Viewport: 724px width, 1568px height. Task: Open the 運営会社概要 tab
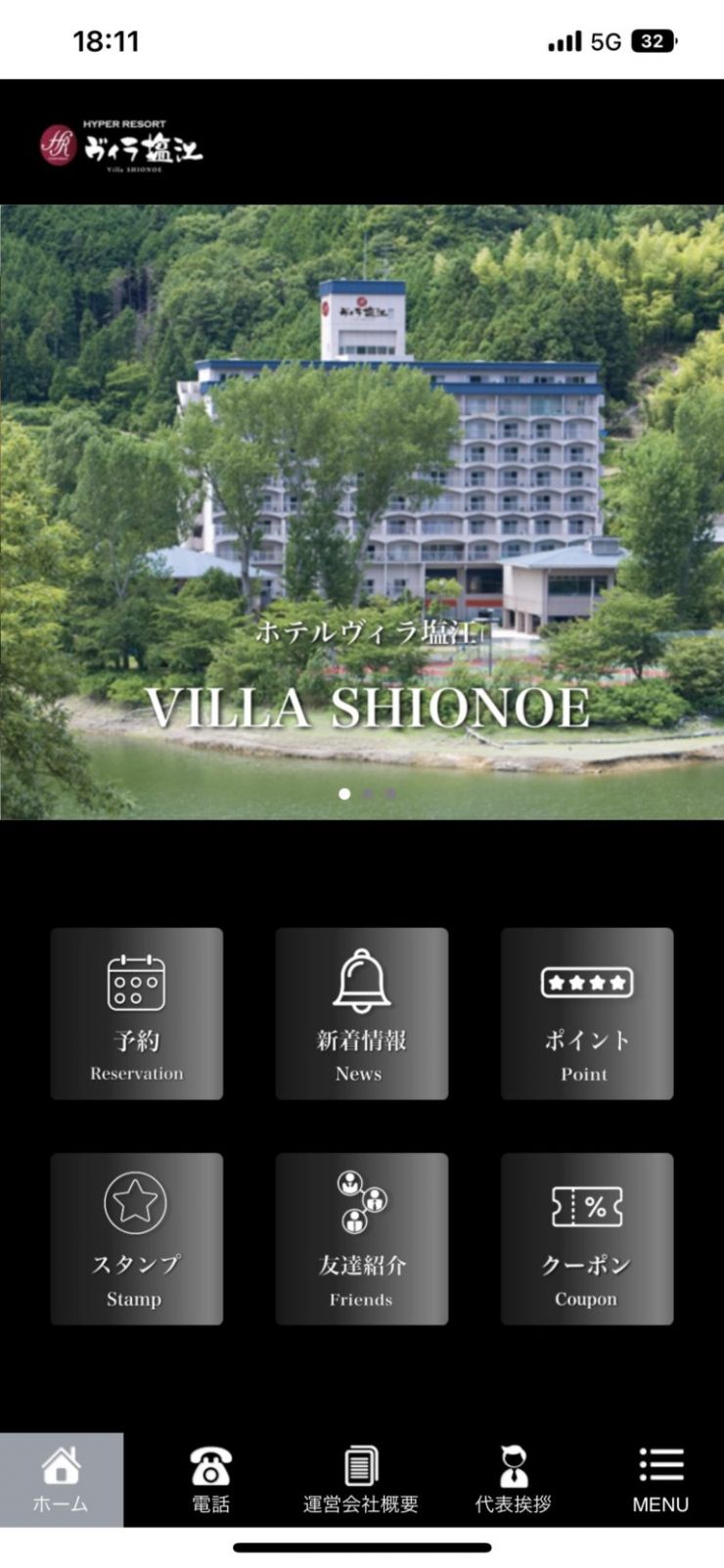361,1479
